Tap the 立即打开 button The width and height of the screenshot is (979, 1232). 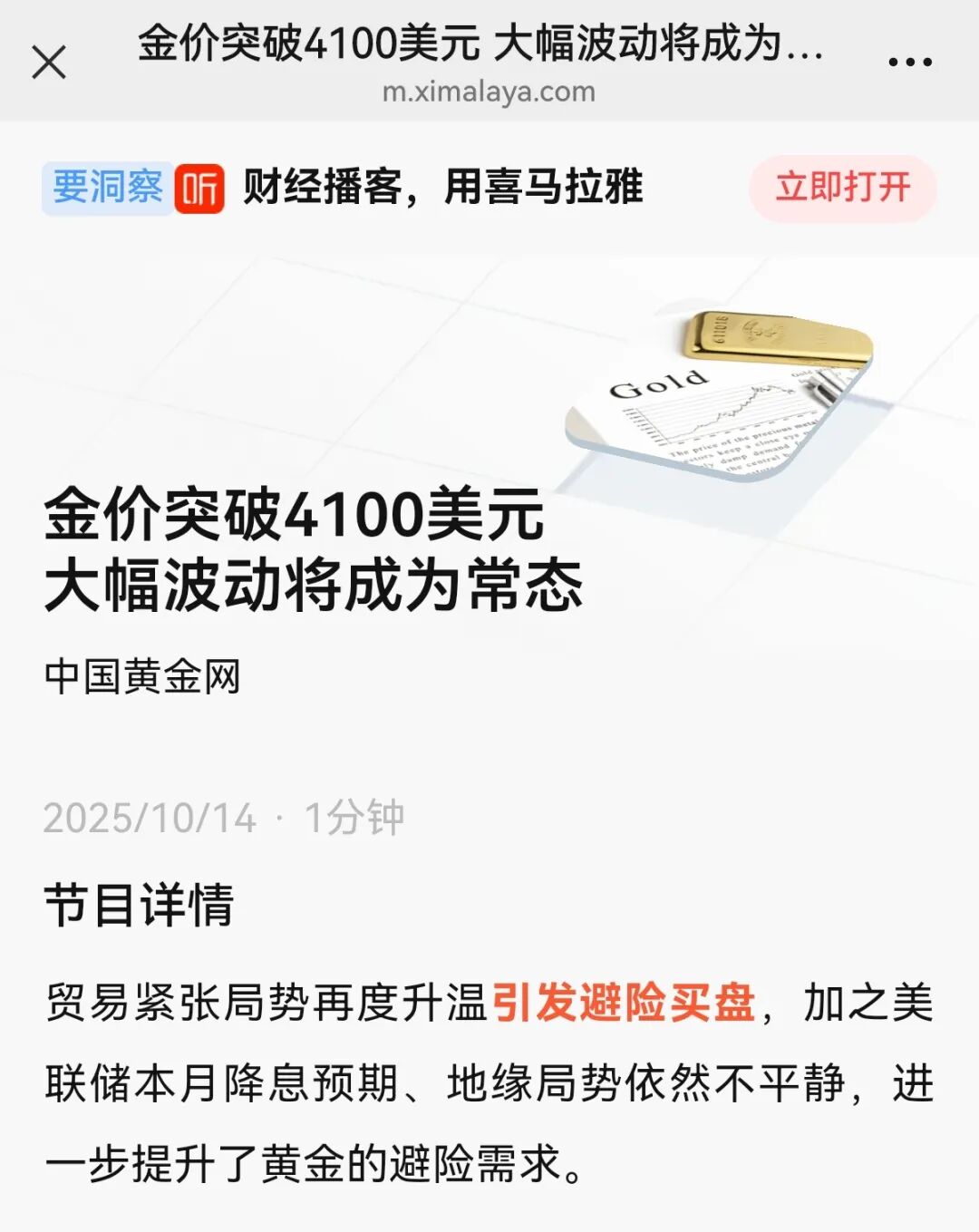(x=842, y=188)
